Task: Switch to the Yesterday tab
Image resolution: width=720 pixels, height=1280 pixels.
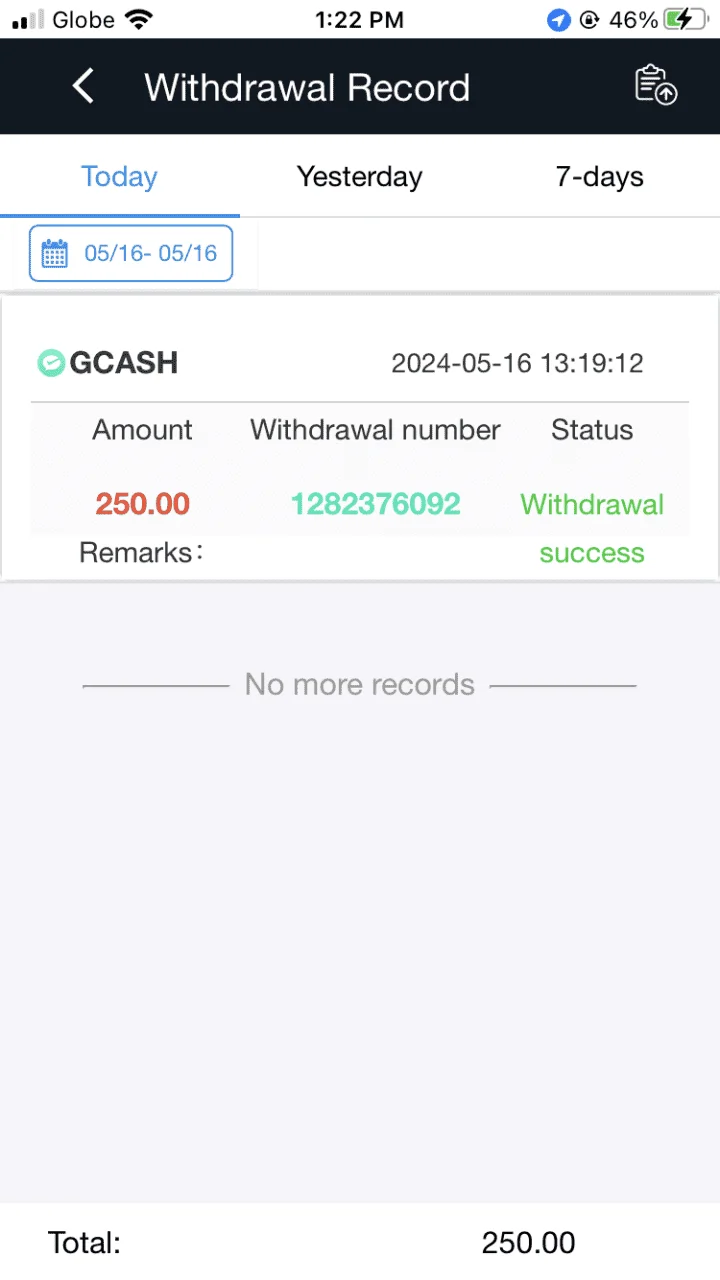Action: [360, 177]
